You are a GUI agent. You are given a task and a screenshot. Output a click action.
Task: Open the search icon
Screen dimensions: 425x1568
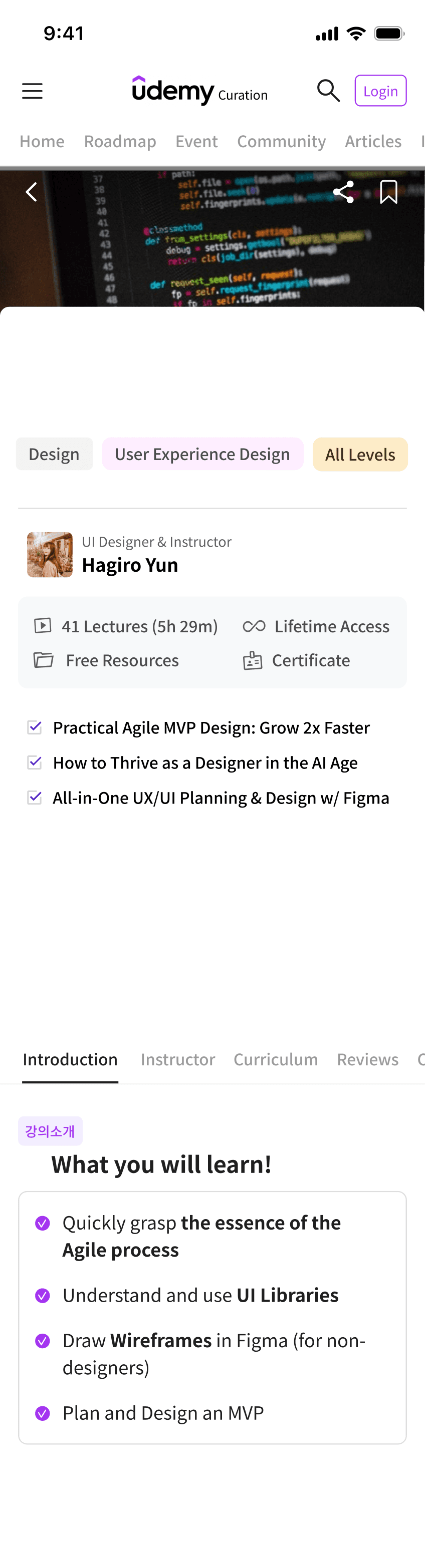(x=328, y=91)
